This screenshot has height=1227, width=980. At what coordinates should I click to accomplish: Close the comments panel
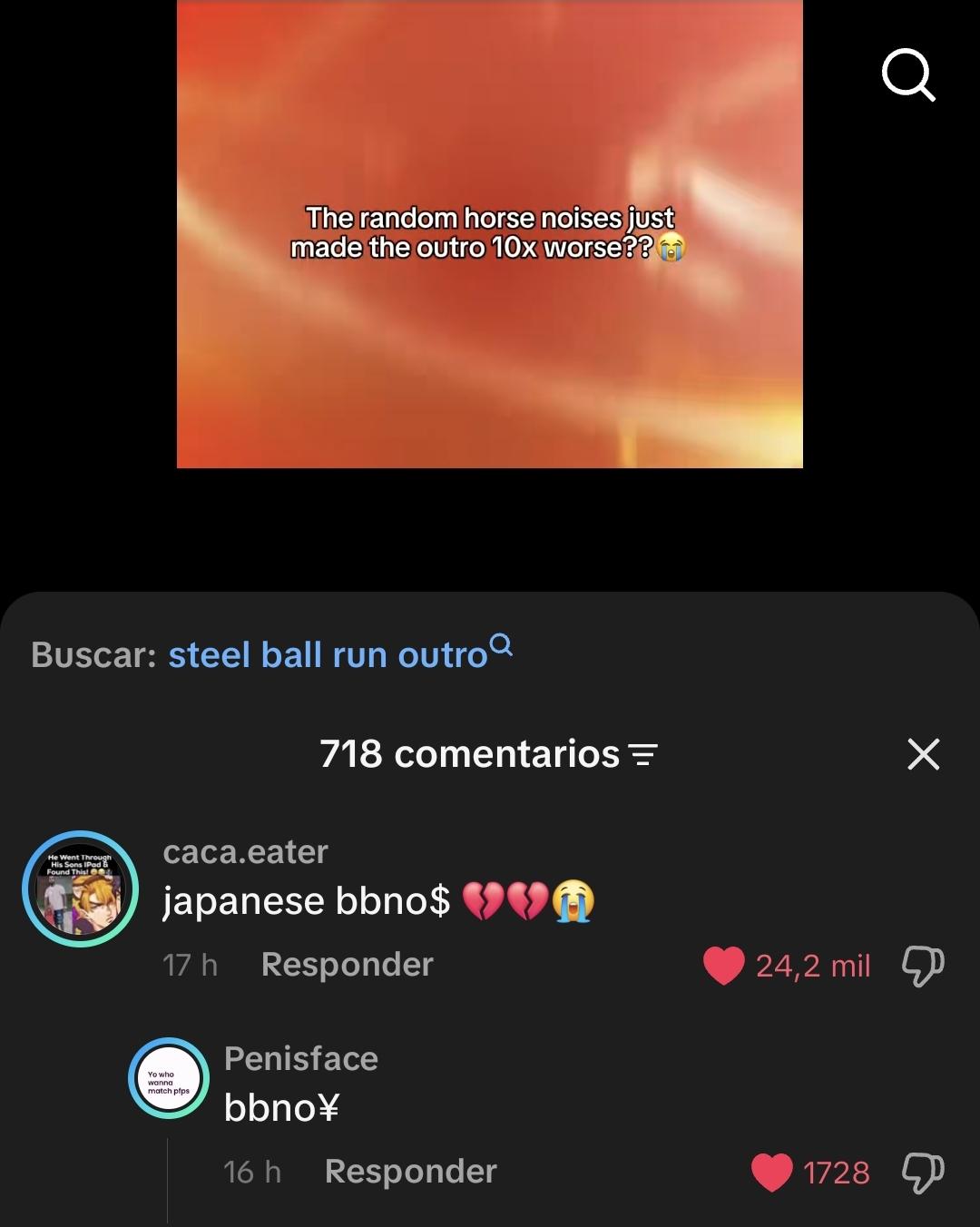(923, 754)
